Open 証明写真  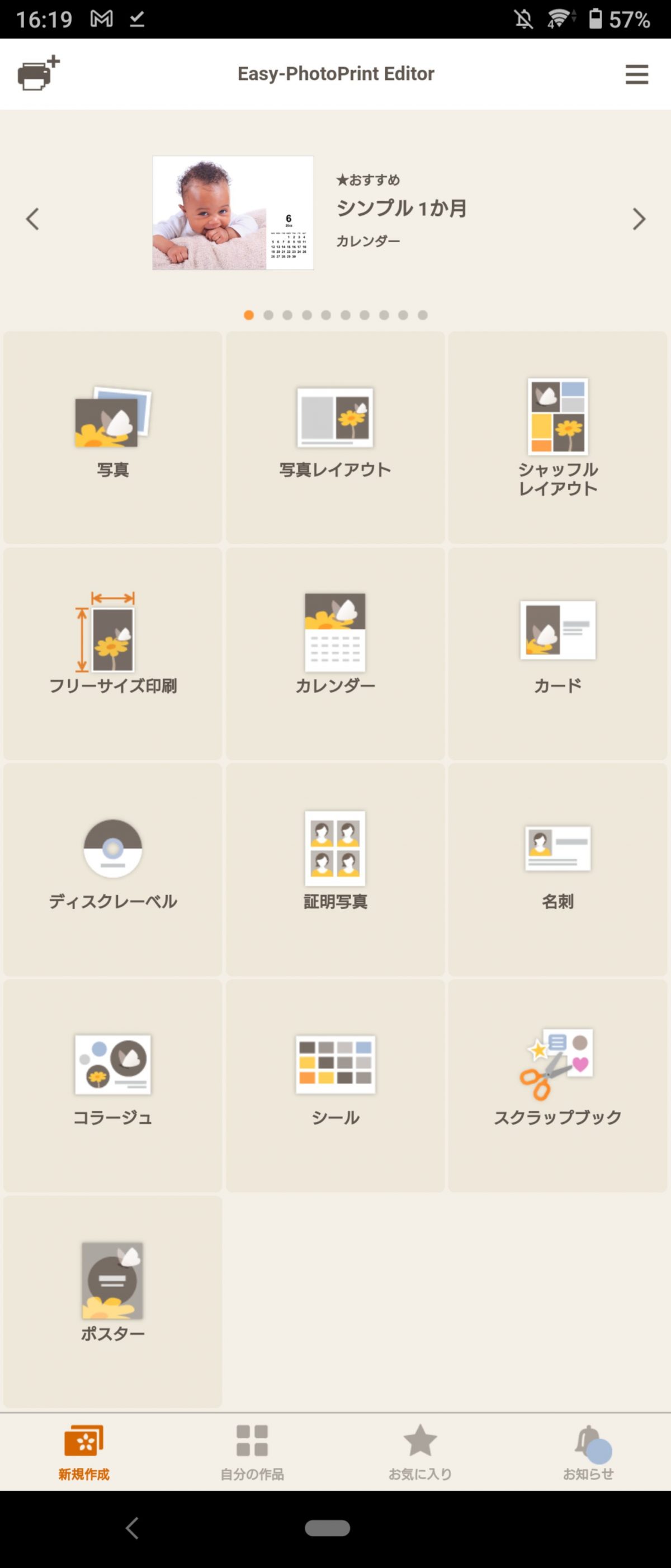335,869
